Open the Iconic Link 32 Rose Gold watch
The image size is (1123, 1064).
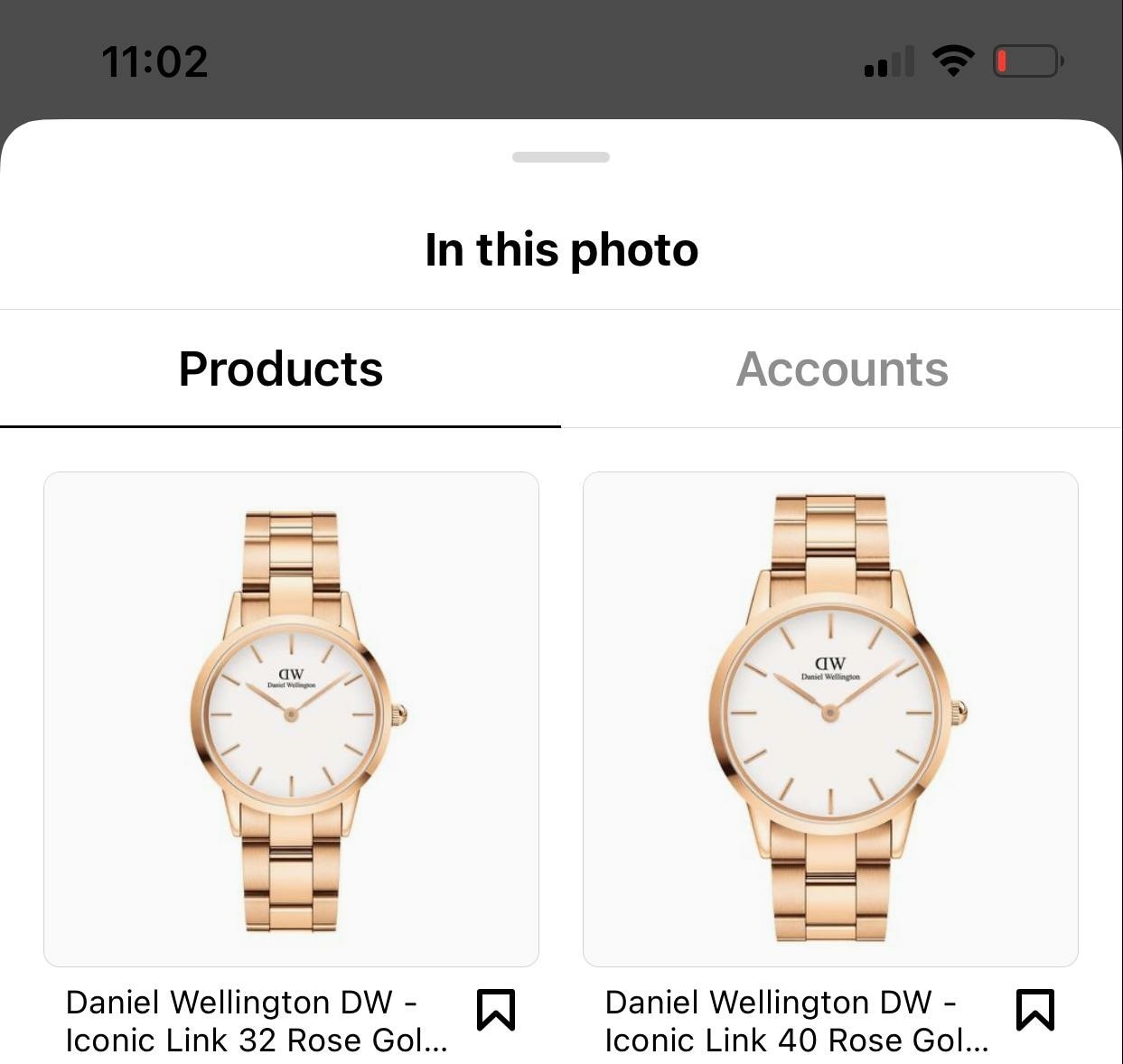point(291,719)
